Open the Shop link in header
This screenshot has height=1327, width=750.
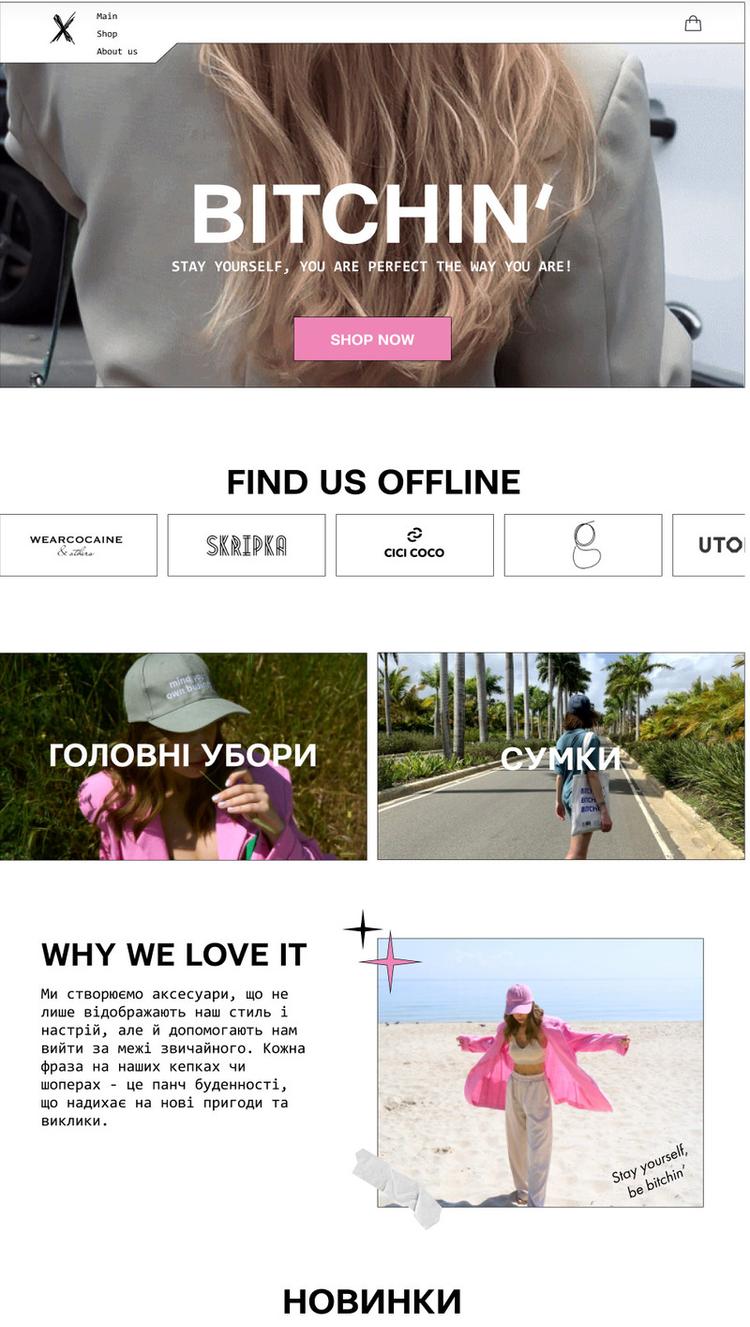(107, 34)
